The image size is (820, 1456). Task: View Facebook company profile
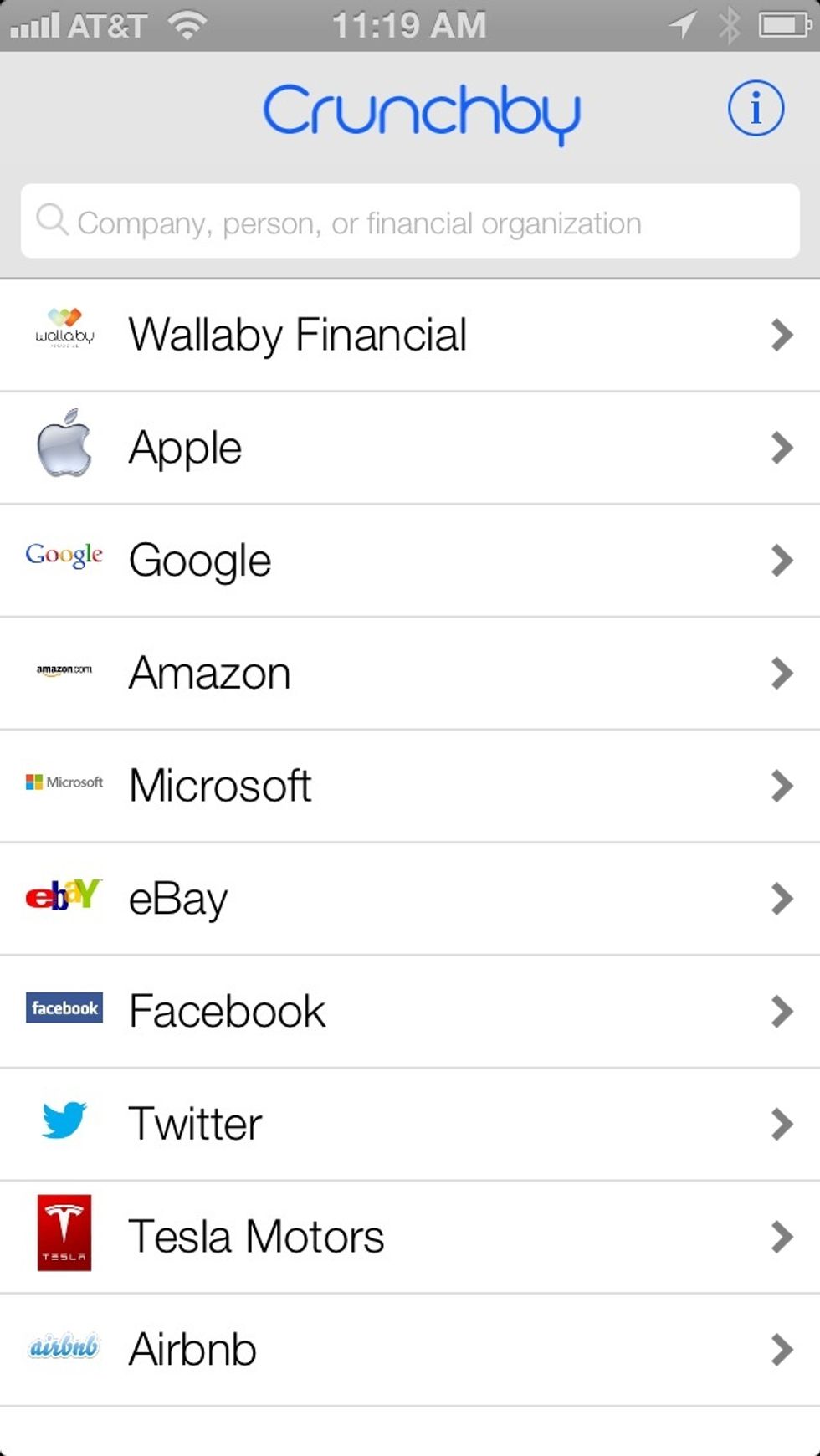click(x=410, y=1011)
